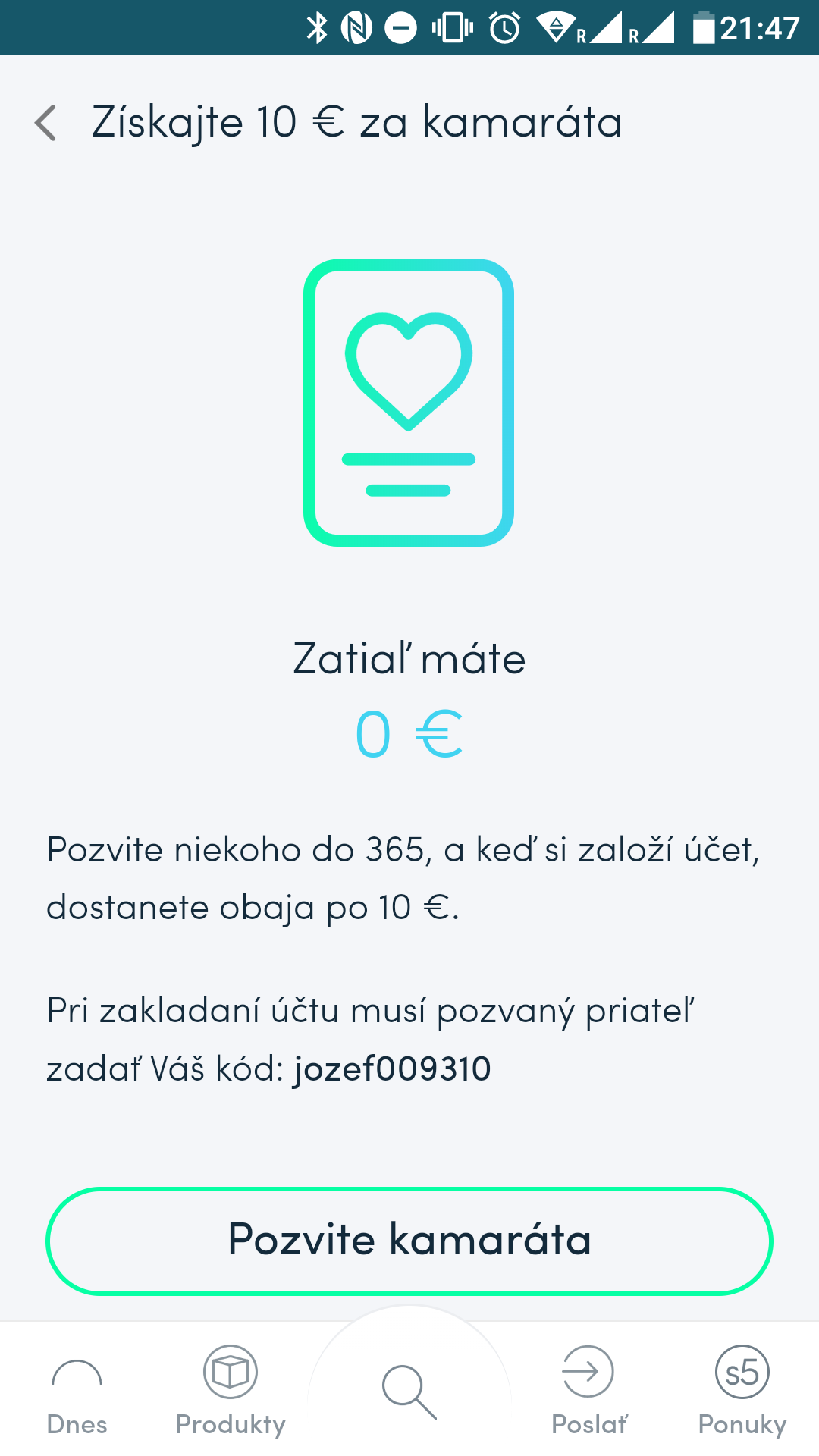
Task: Tap the Pozvite kamaráta button
Action: point(409,1241)
